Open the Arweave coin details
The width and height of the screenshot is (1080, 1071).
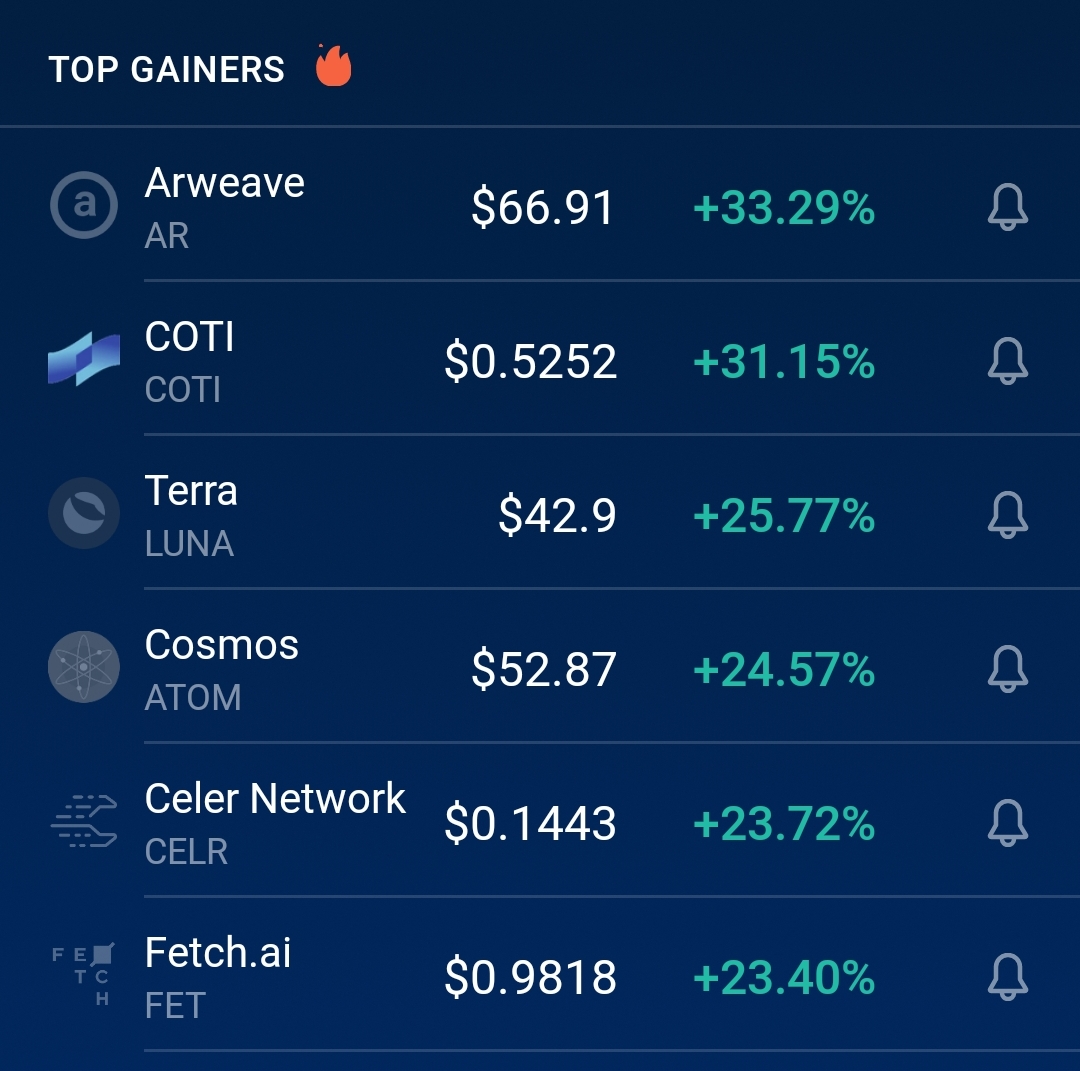coord(225,206)
